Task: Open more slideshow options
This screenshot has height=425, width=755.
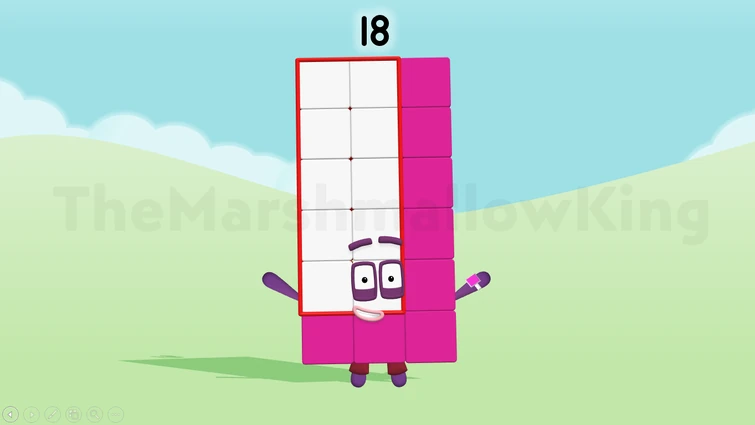Action: pyautogui.click(x=116, y=414)
